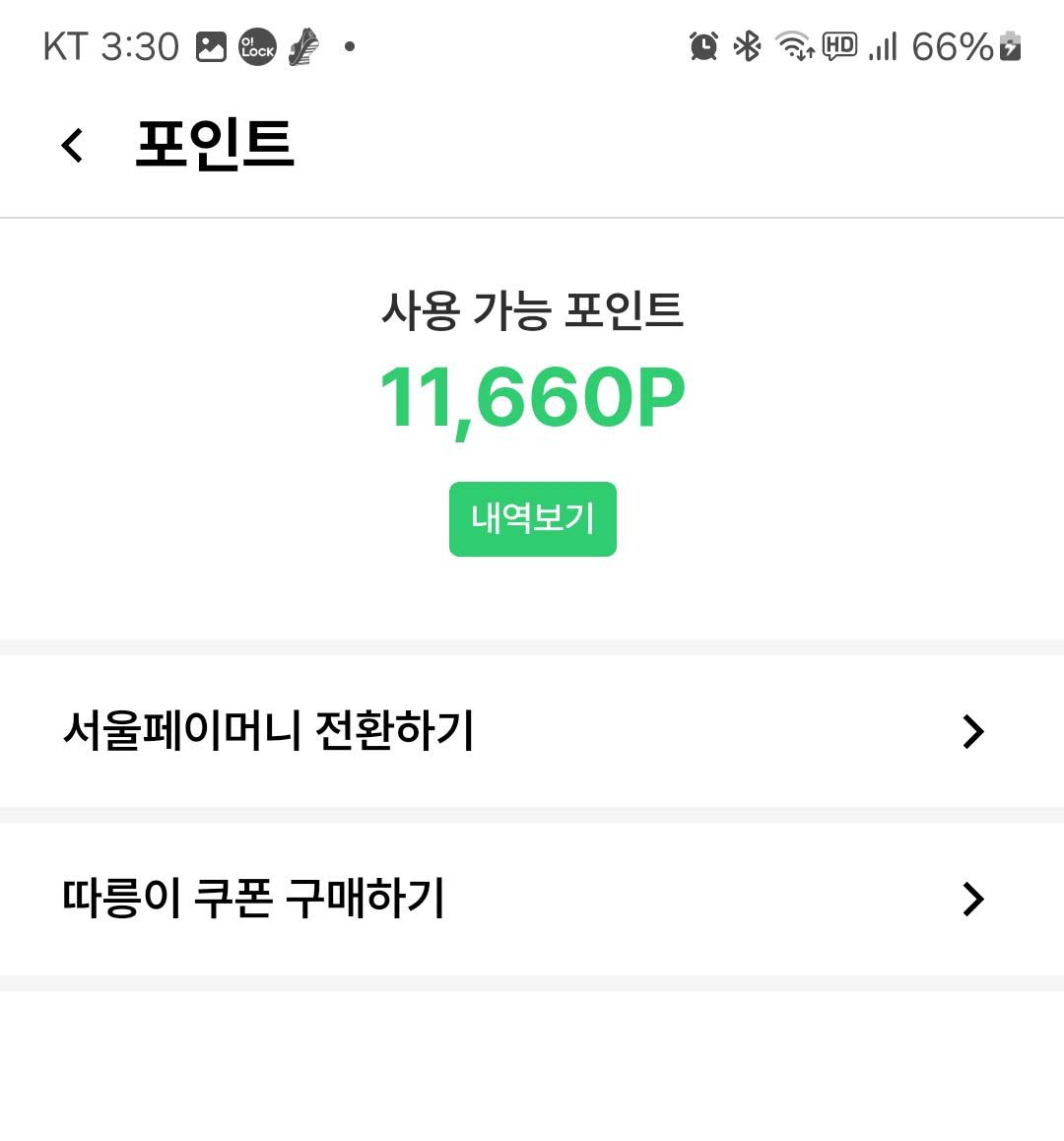Screen dimensions: 1064x1141
Task: Tap the running shoe notification icon
Action: coord(301,45)
